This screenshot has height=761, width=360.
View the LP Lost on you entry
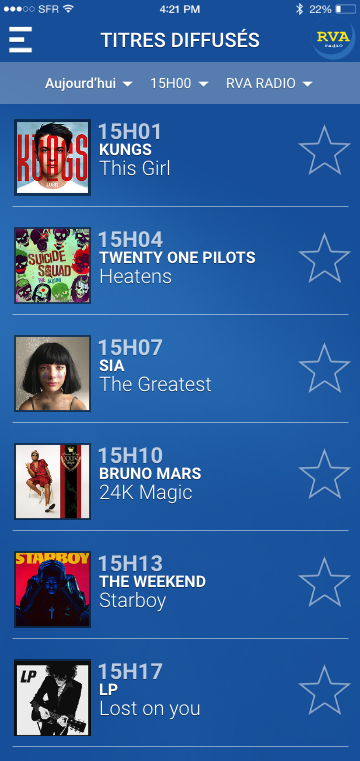click(180, 698)
